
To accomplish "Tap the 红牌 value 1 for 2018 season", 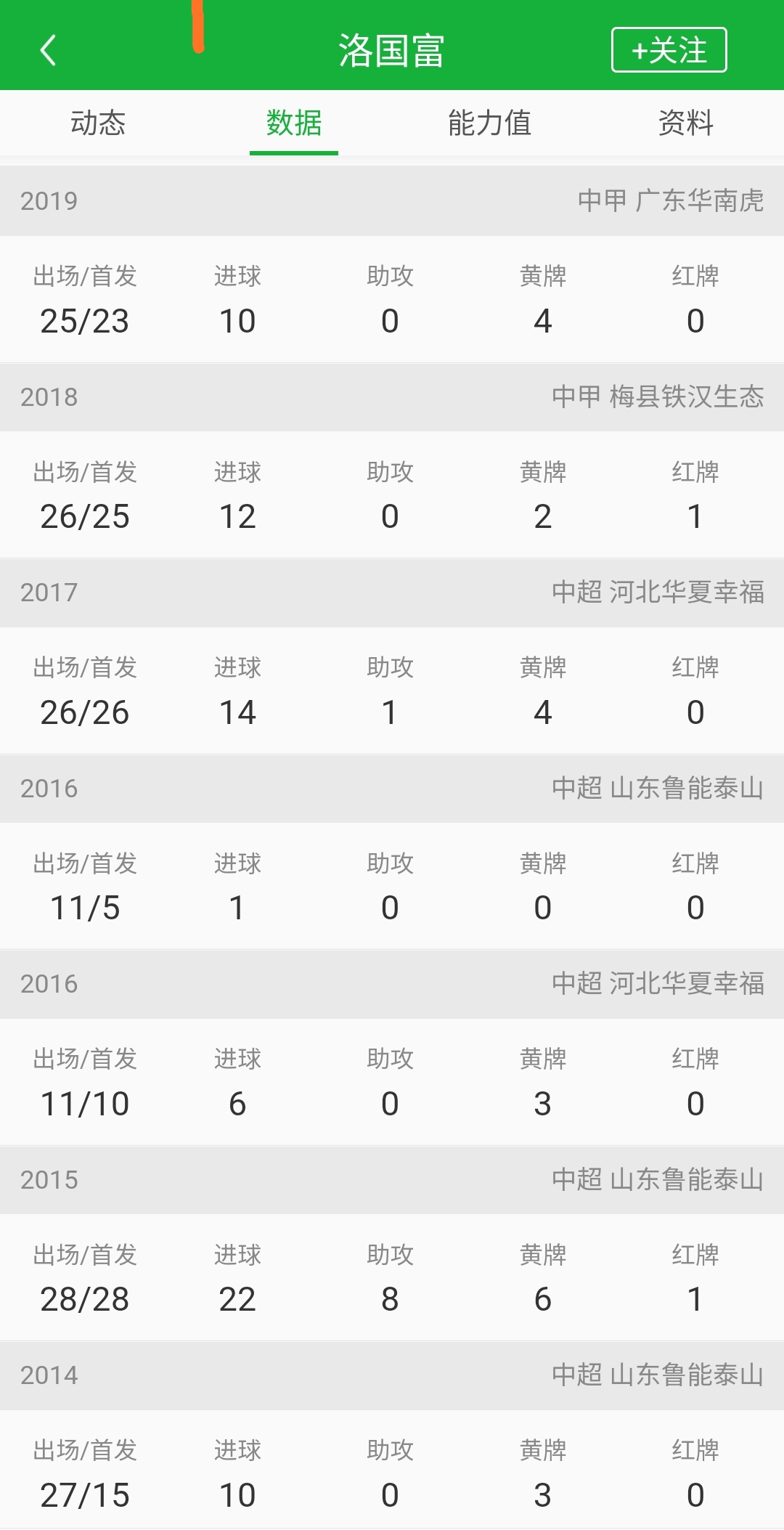I will [x=695, y=516].
